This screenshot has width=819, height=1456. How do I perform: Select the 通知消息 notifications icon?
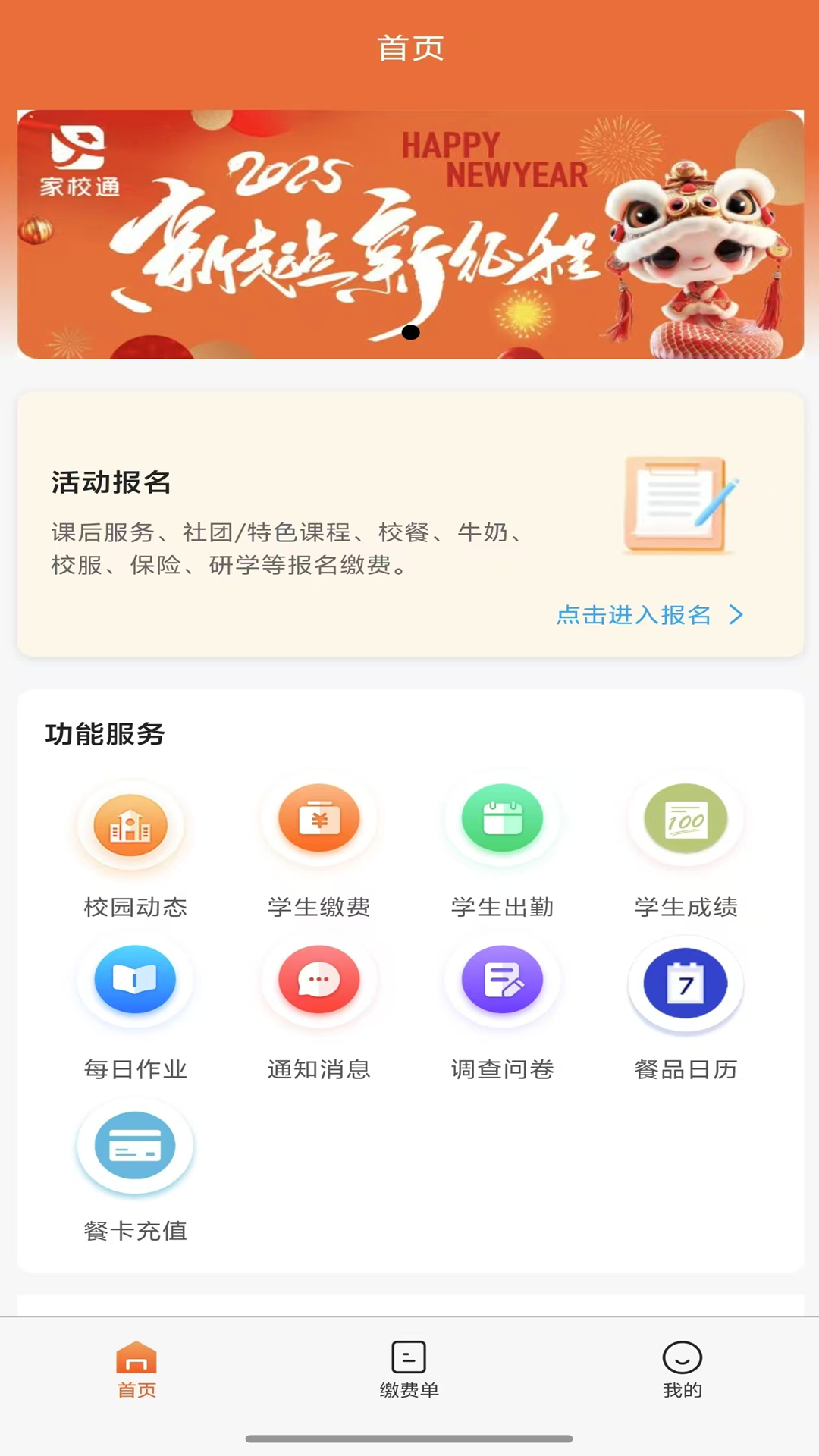tap(318, 980)
